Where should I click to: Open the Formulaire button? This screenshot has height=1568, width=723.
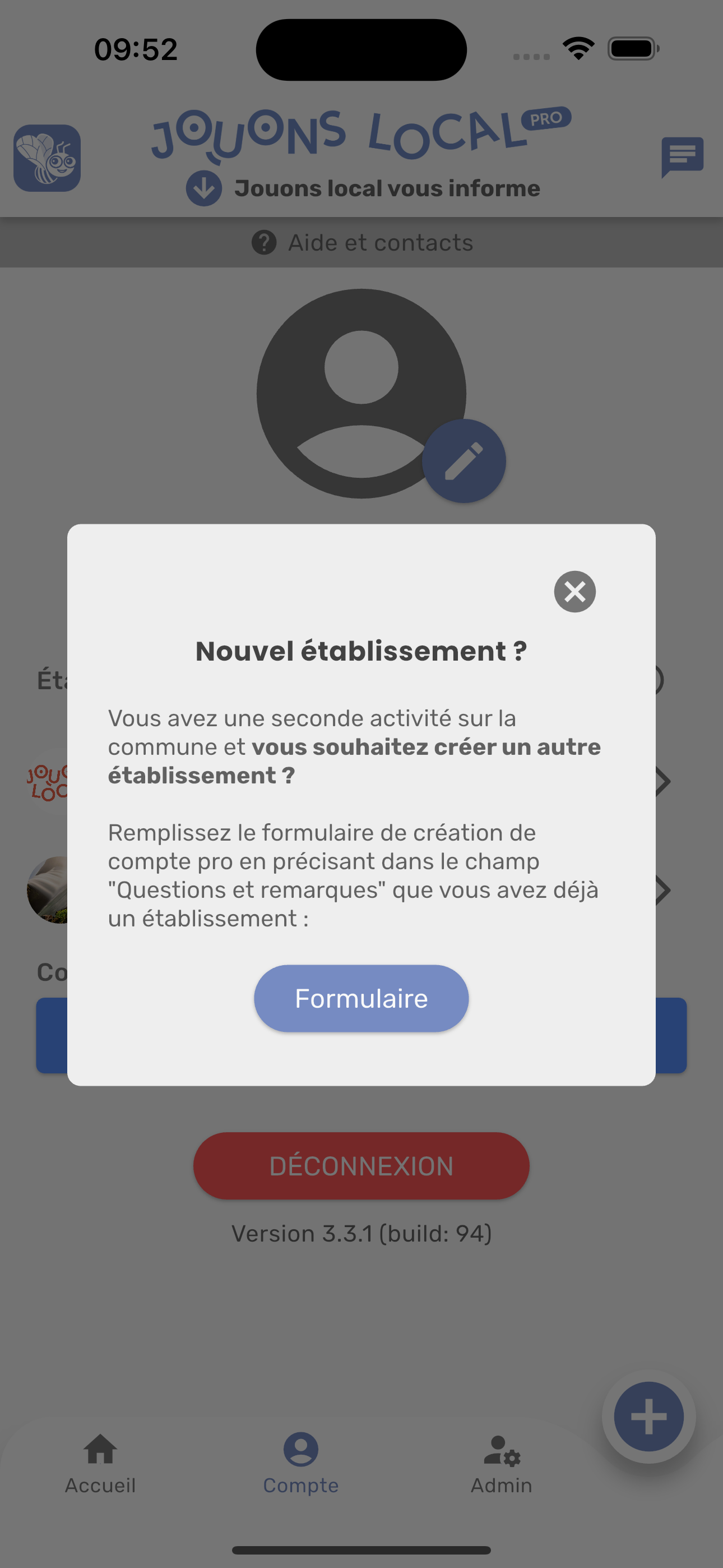[361, 998]
